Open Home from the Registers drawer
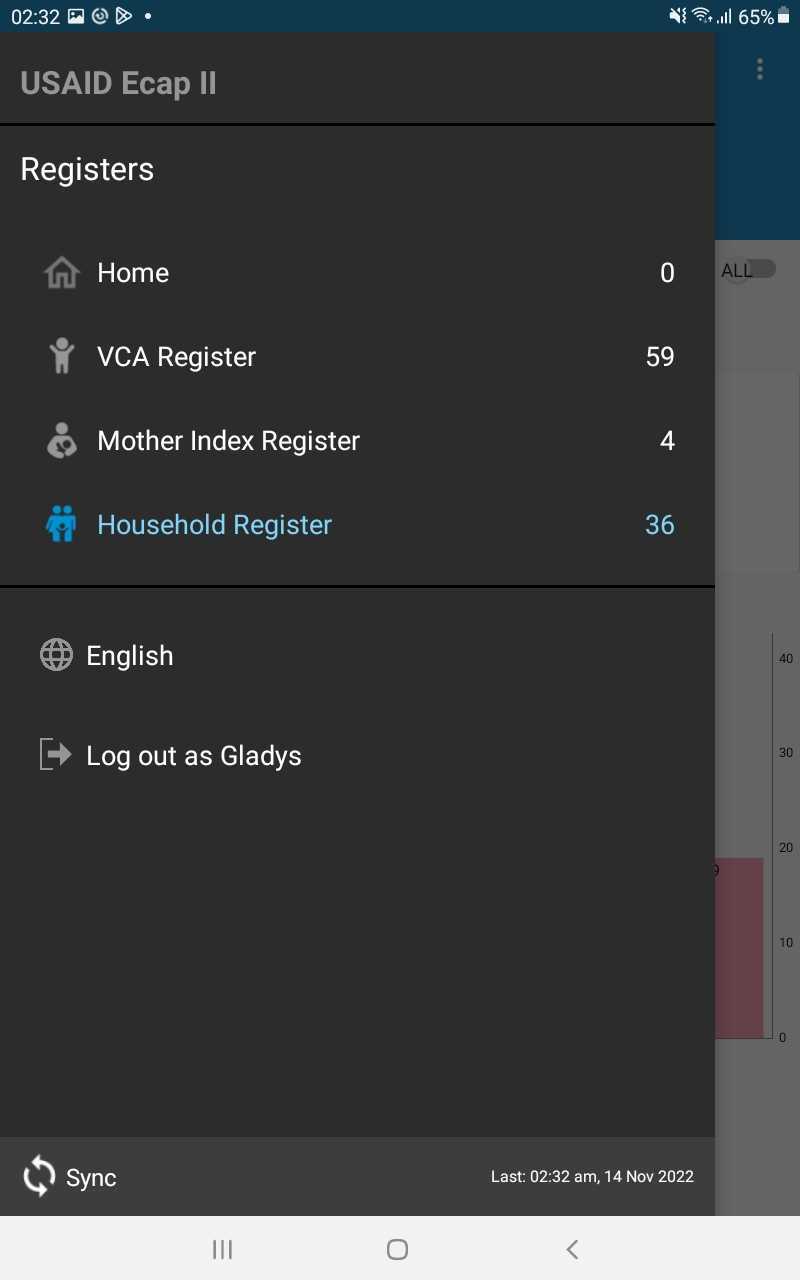This screenshot has width=800, height=1280. click(x=133, y=272)
